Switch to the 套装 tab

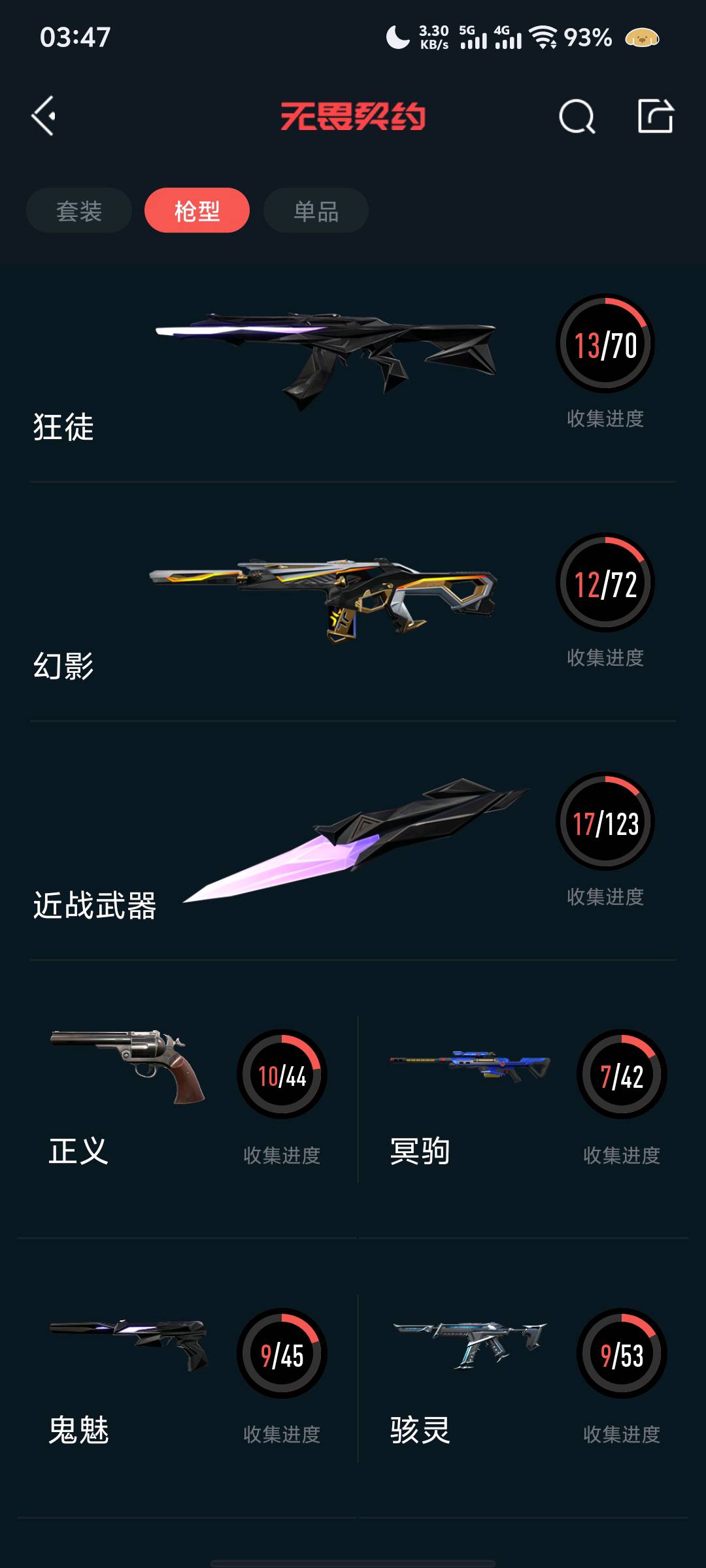click(79, 210)
